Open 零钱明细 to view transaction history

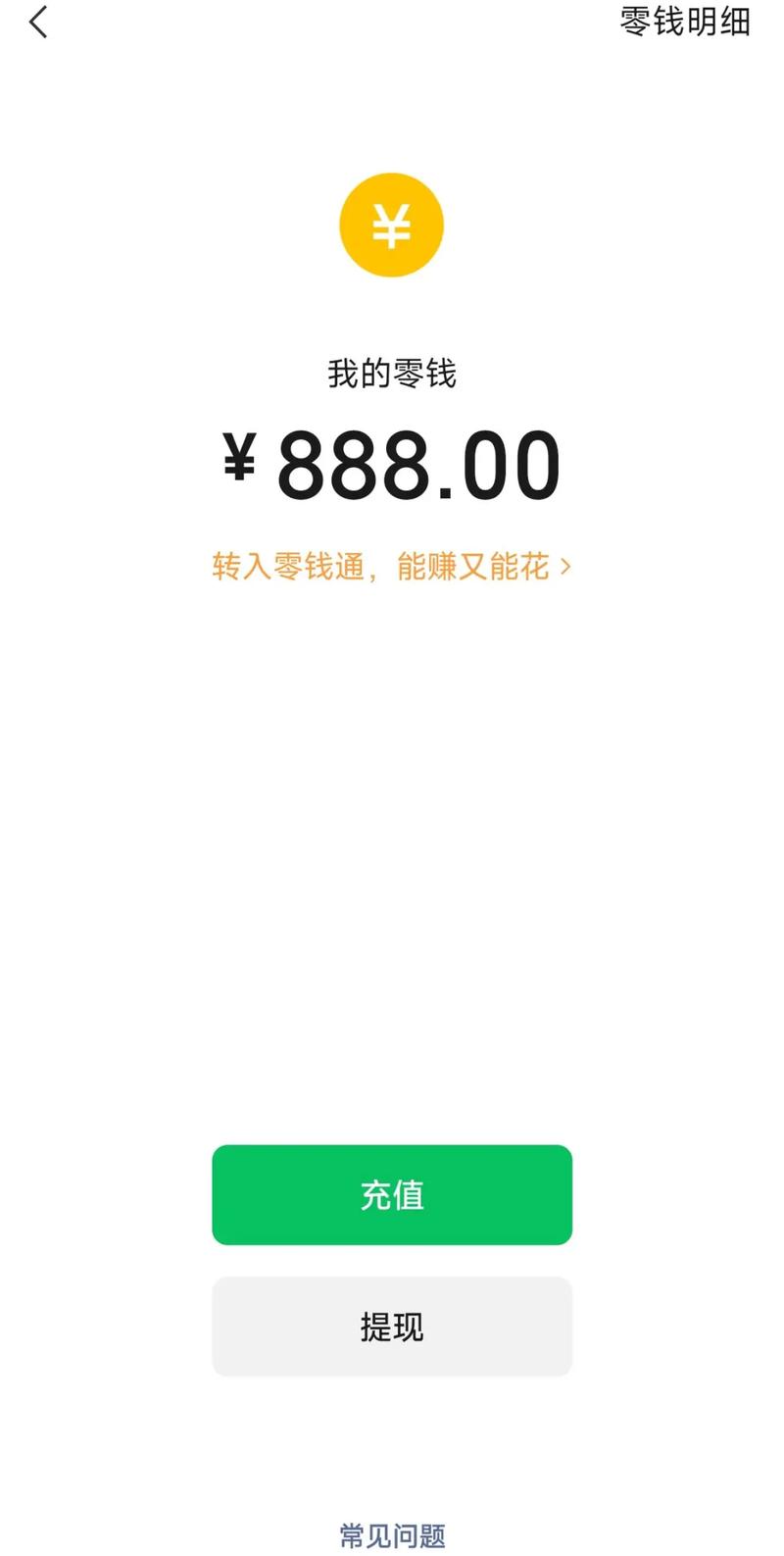[683, 24]
